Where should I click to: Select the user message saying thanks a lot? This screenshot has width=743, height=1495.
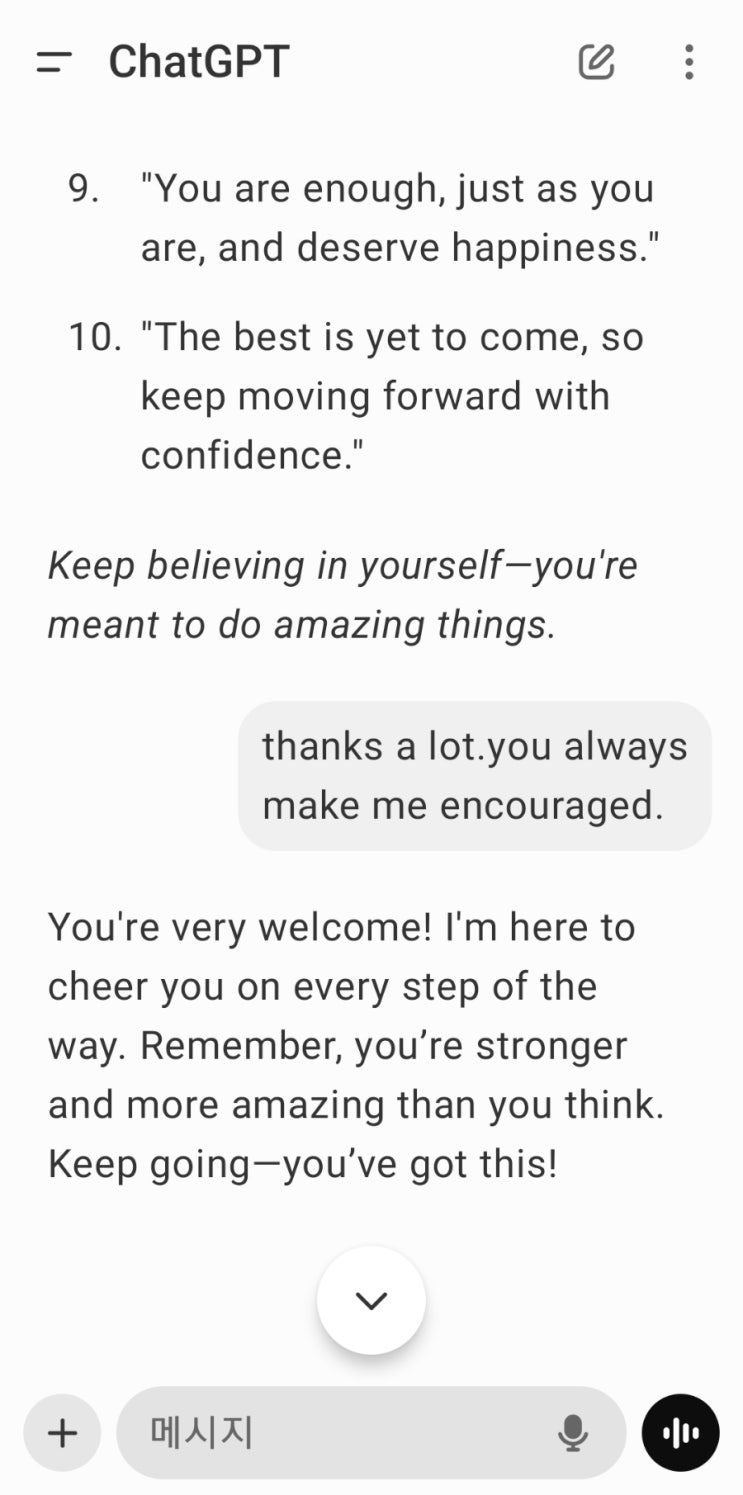click(474, 775)
